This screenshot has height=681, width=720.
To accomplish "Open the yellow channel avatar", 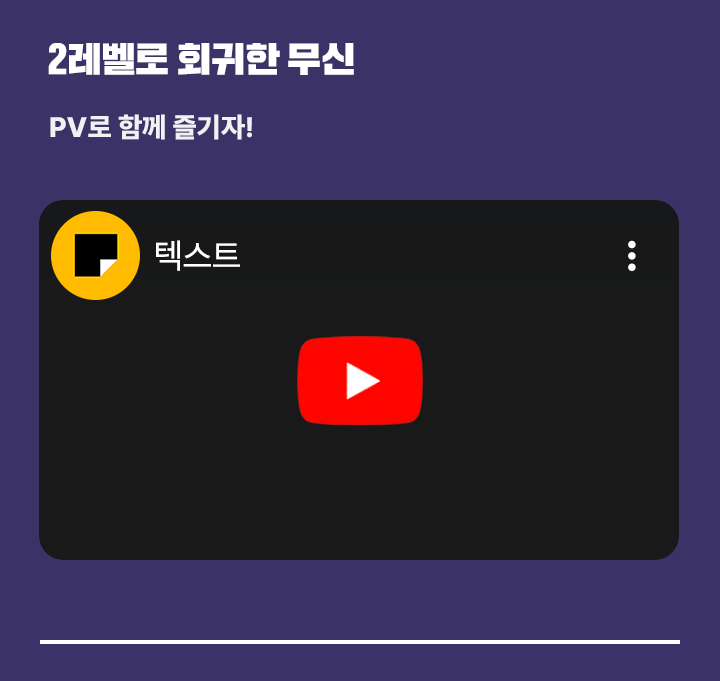I will (95, 256).
